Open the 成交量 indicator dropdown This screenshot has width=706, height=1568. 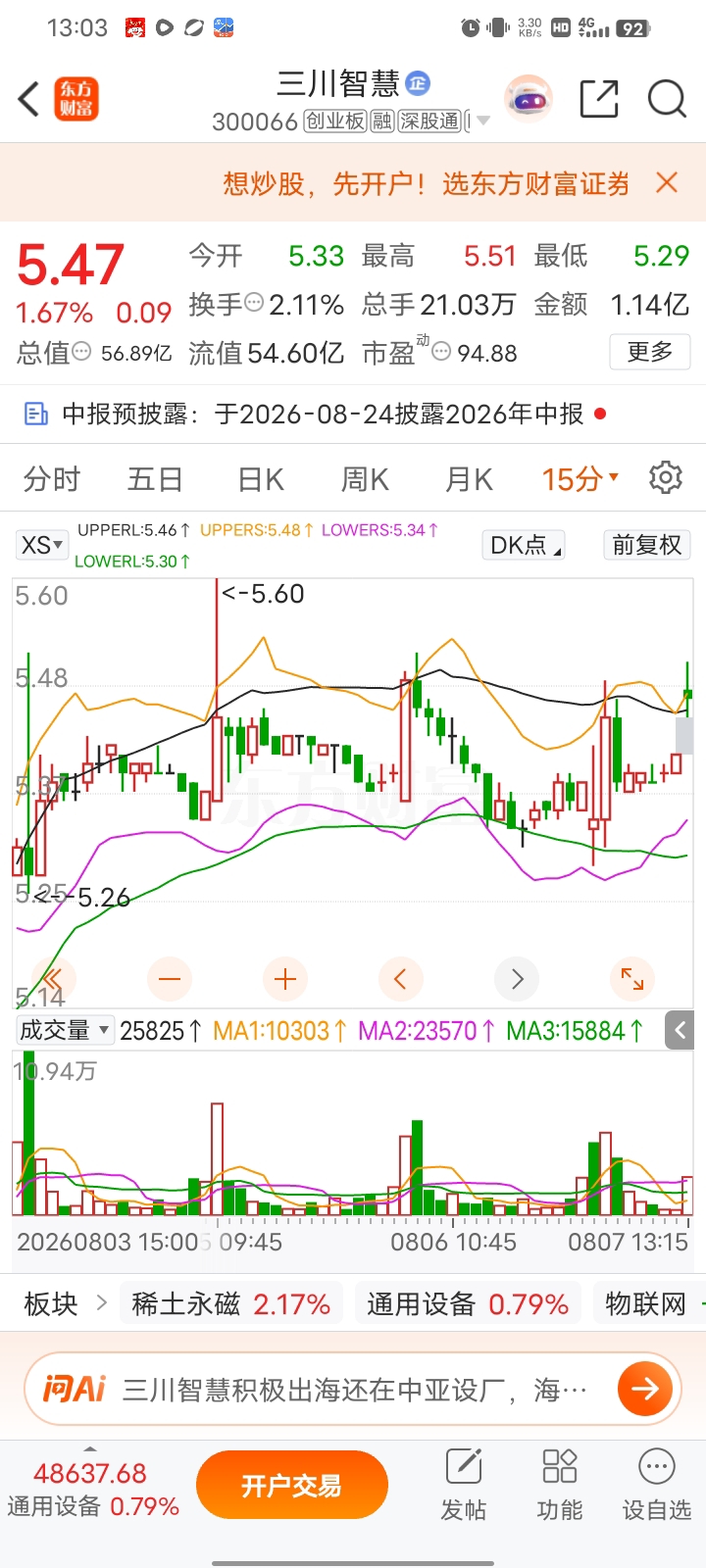[65, 1030]
